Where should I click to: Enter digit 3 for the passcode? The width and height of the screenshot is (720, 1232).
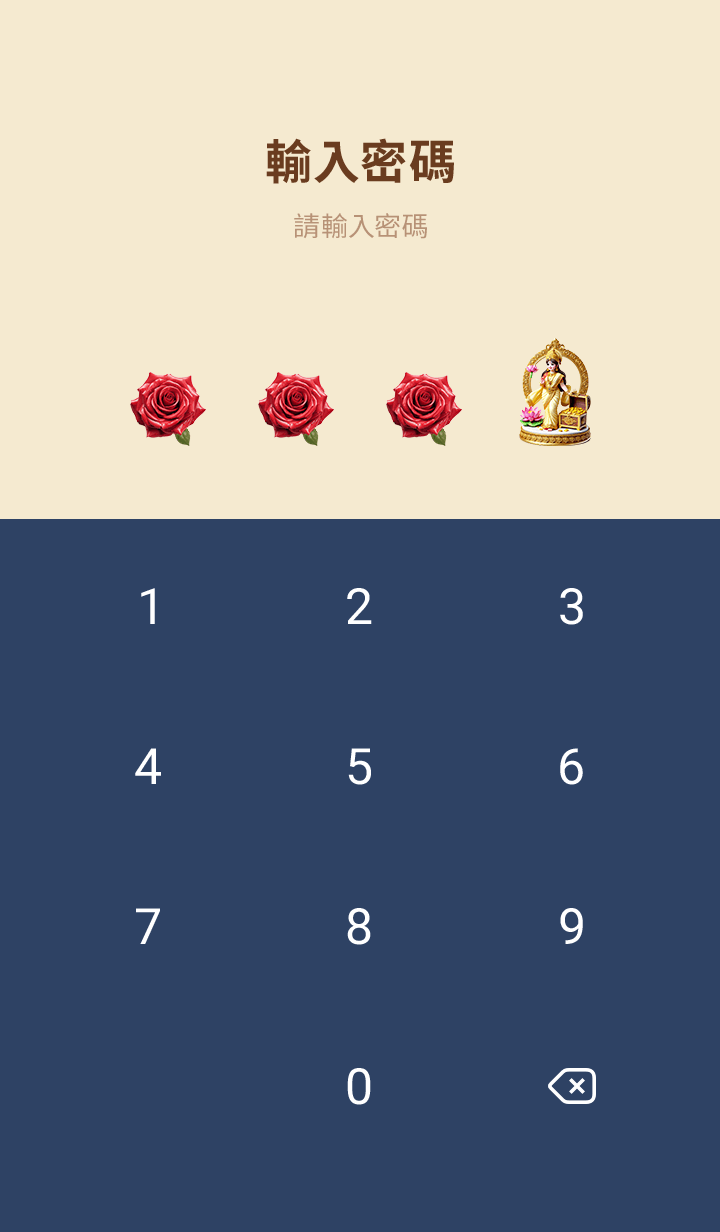pos(571,607)
